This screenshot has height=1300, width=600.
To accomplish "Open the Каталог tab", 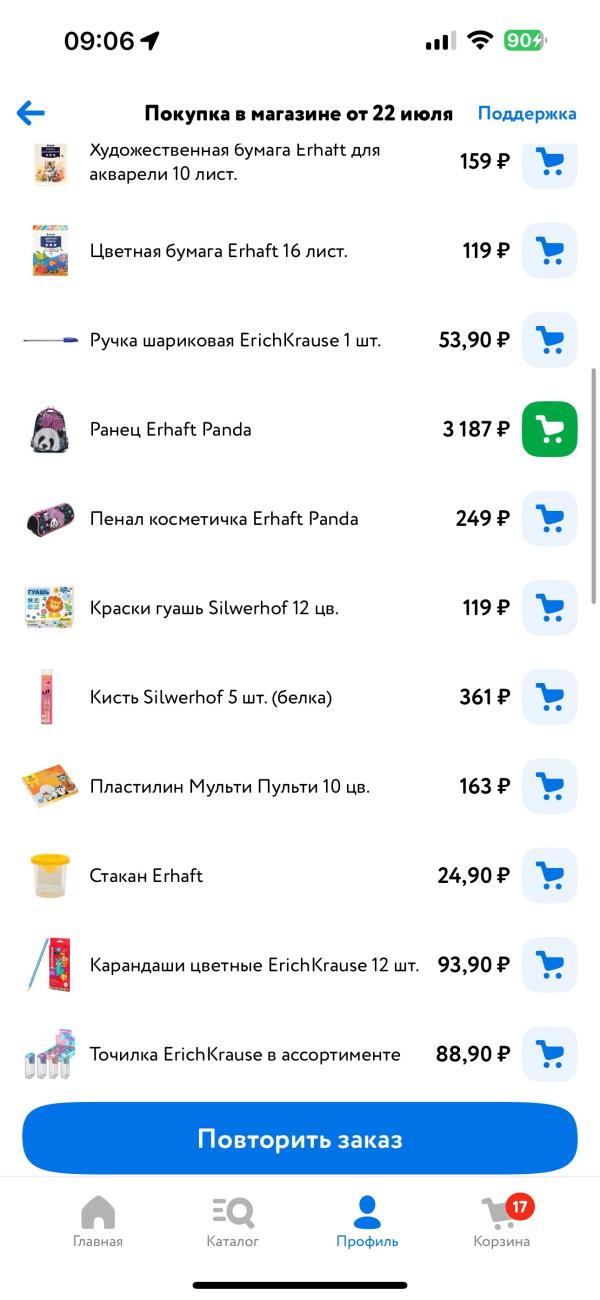I will click(x=233, y=1222).
